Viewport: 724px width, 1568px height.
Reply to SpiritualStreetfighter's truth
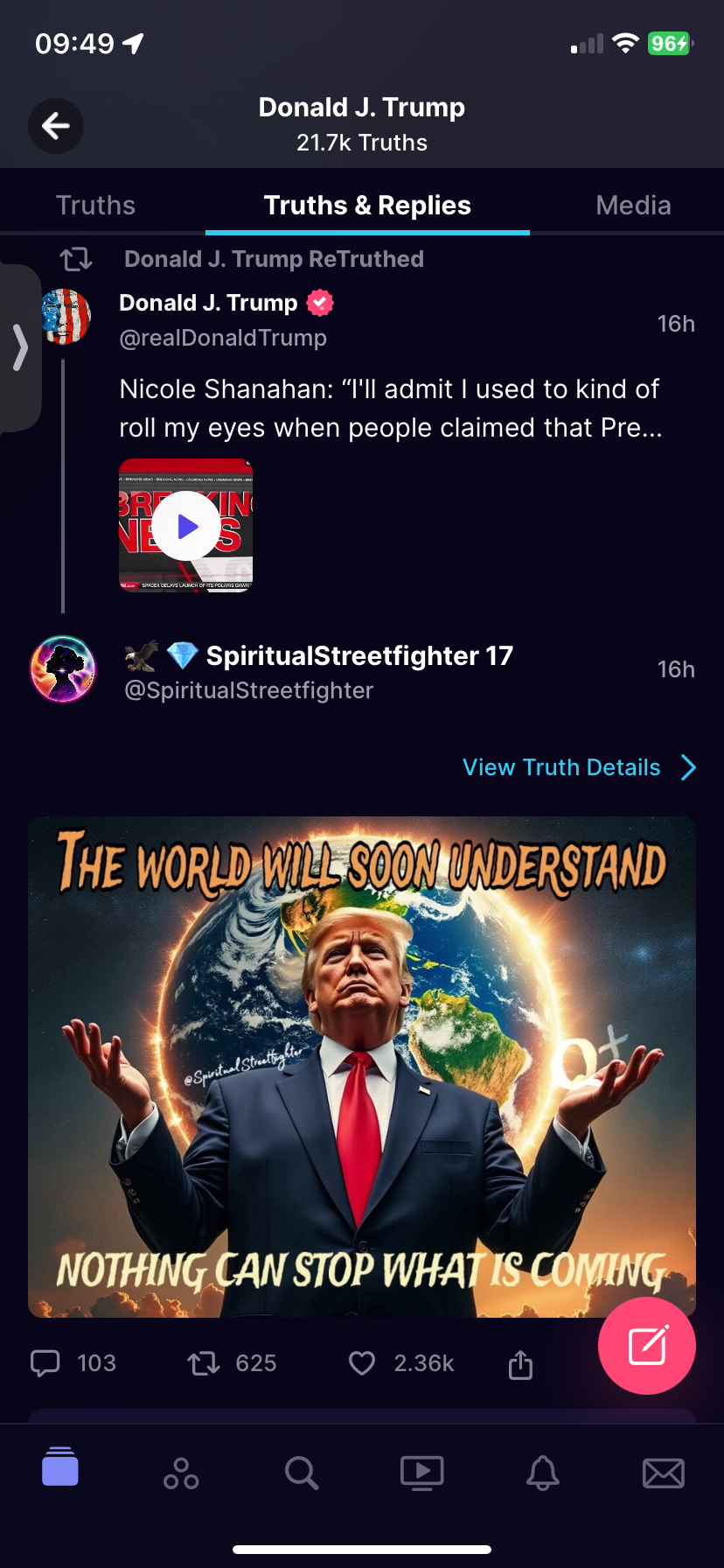[x=45, y=1363]
